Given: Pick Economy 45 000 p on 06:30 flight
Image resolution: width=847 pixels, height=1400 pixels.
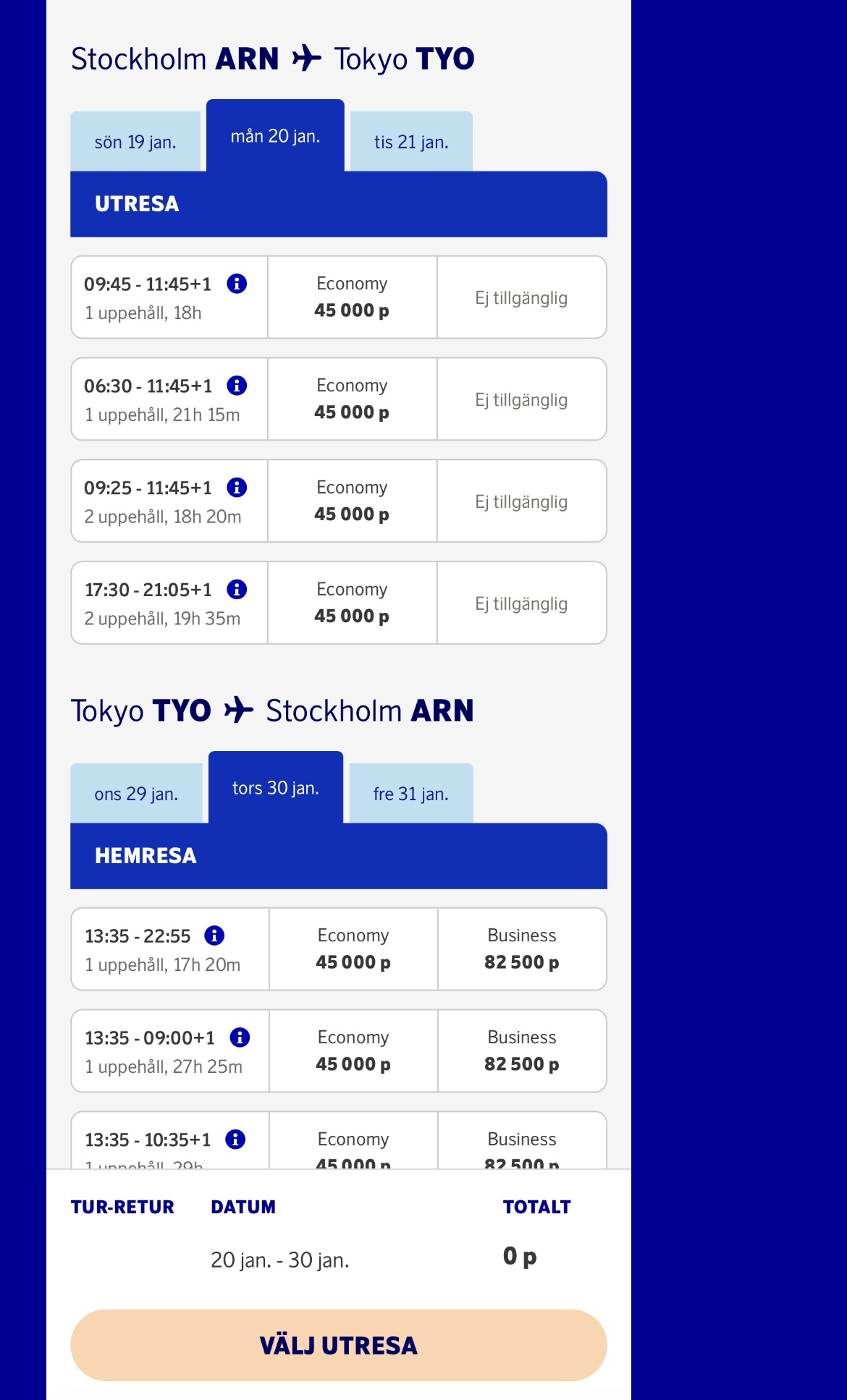Looking at the screenshot, I should tap(352, 399).
